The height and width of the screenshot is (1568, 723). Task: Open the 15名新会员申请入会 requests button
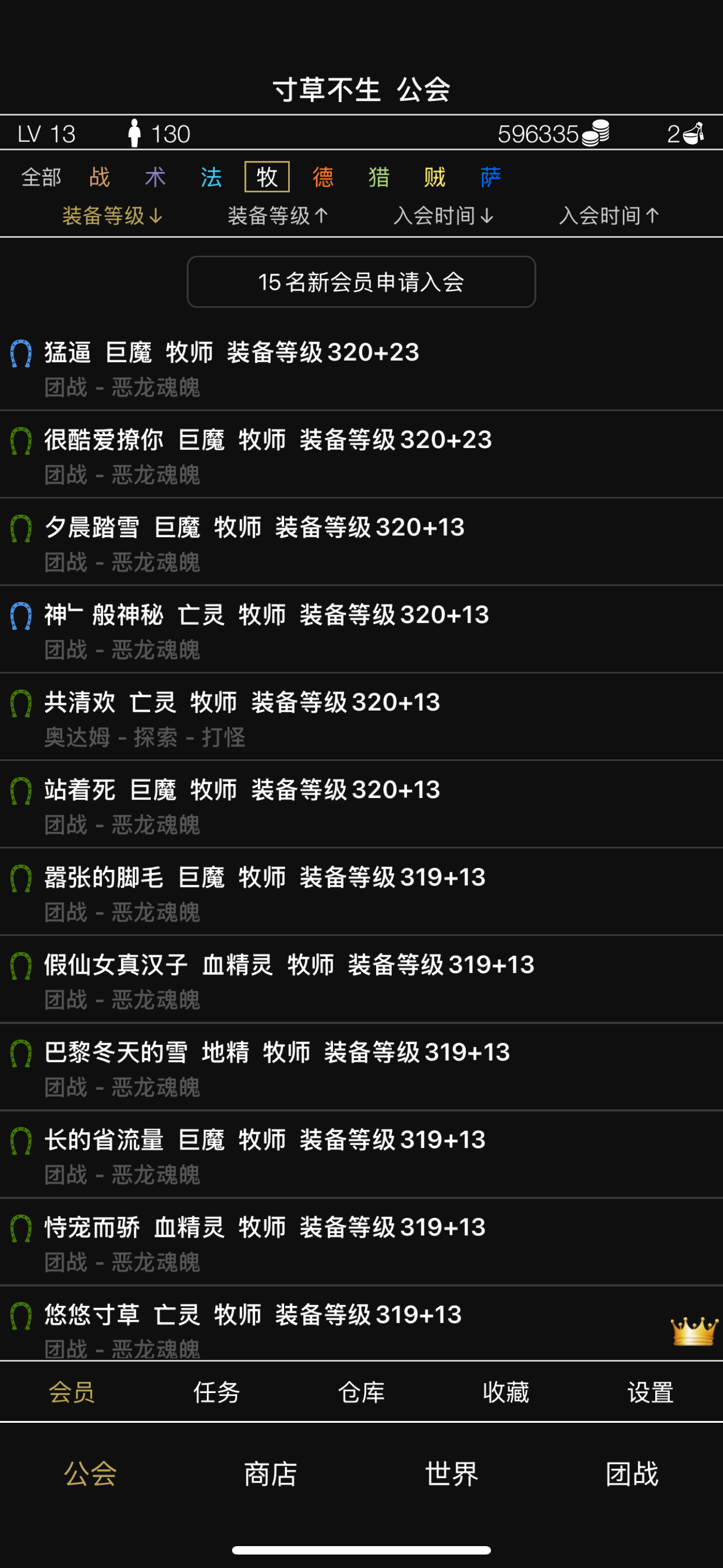click(361, 282)
